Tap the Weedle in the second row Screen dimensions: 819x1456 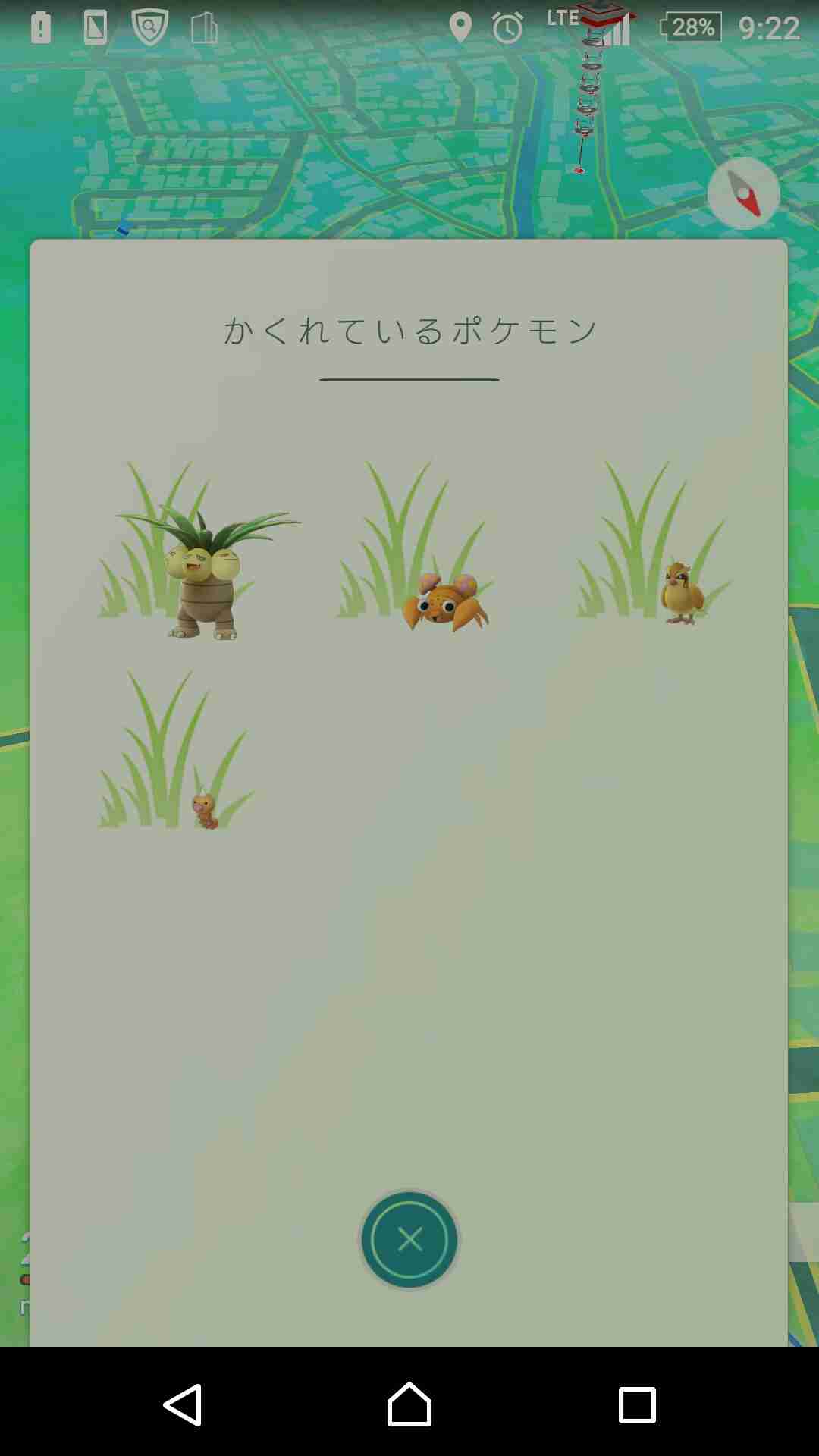pos(205,808)
